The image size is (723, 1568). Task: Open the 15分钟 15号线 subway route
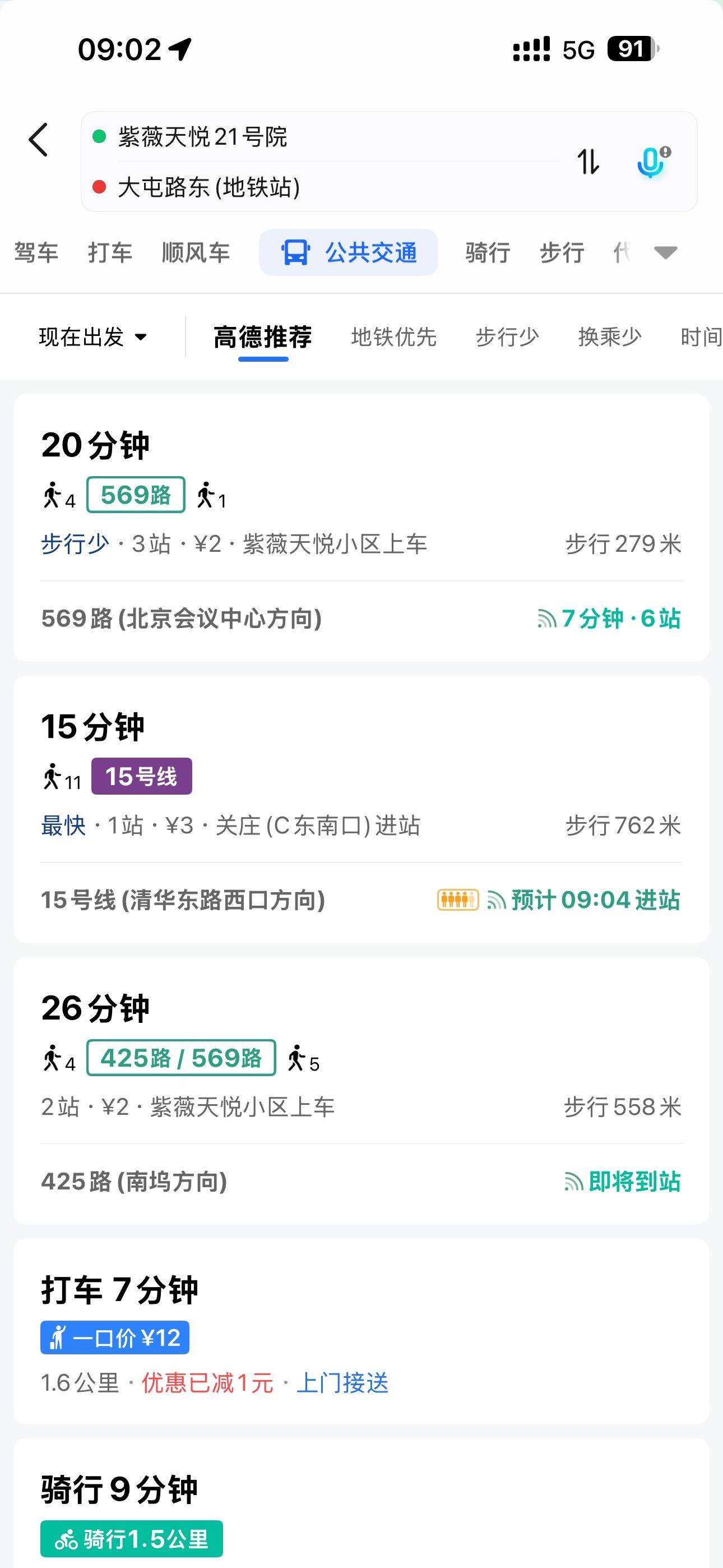point(361,810)
